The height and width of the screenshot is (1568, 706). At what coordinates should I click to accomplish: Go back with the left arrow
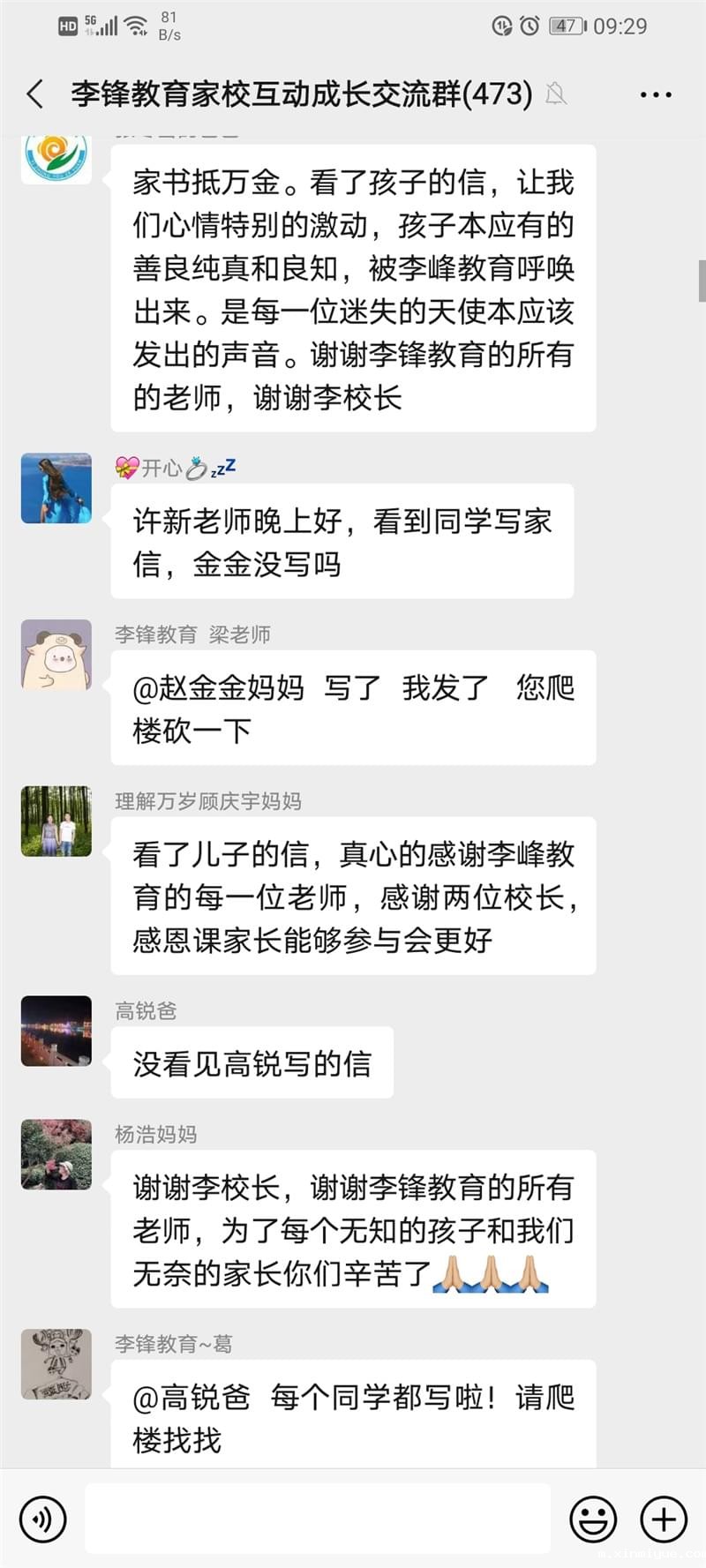tap(34, 93)
